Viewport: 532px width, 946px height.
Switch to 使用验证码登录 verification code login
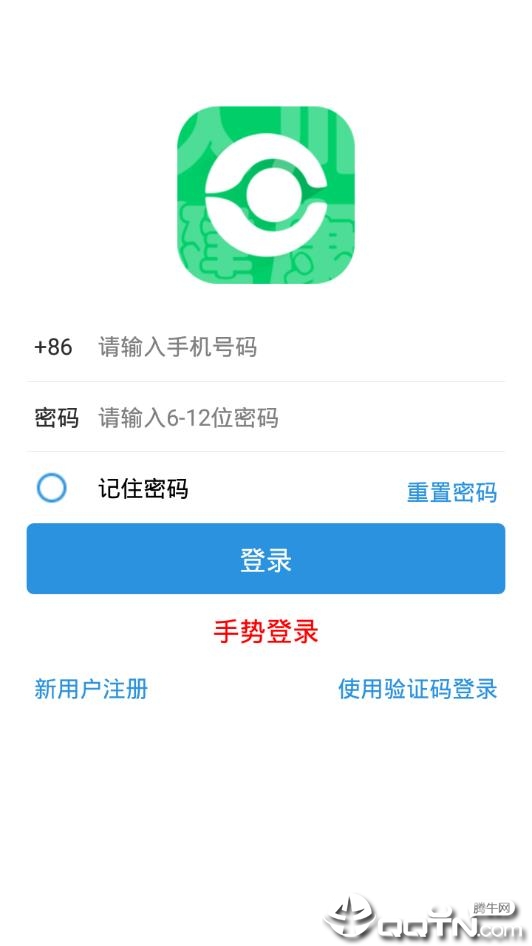tap(418, 688)
